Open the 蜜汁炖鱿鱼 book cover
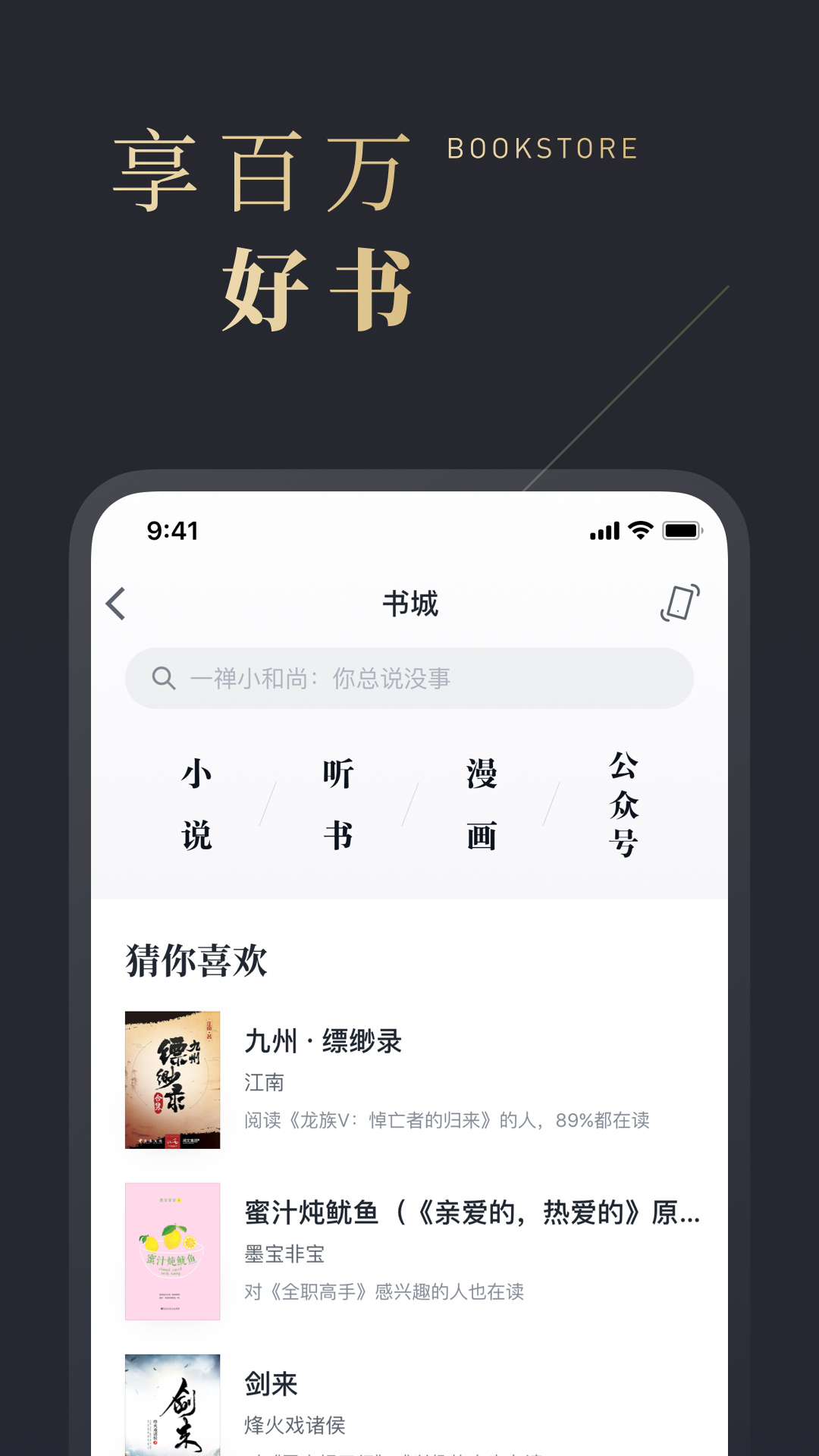This screenshot has width=819, height=1456. tap(172, 1250)
